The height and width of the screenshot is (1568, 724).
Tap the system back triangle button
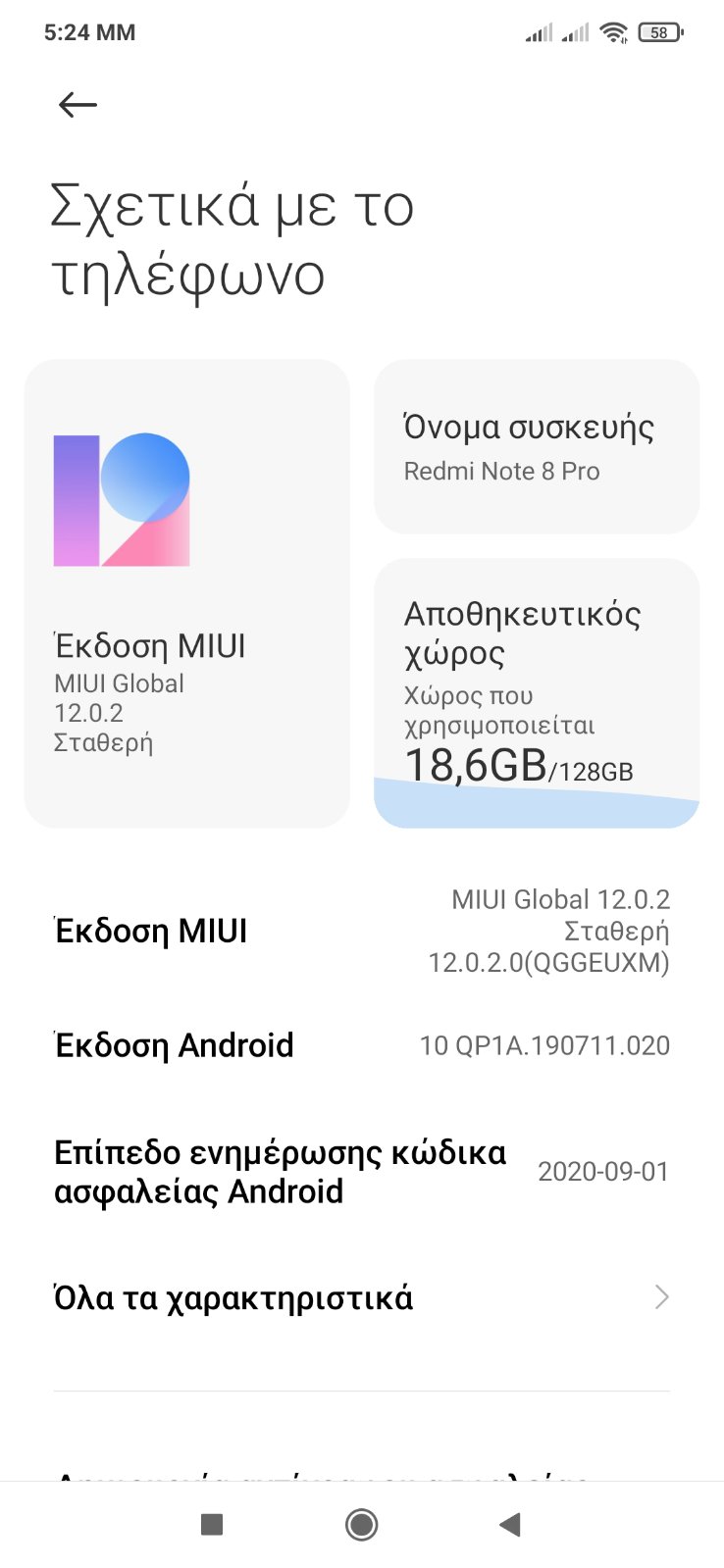tap(510, 1524)
